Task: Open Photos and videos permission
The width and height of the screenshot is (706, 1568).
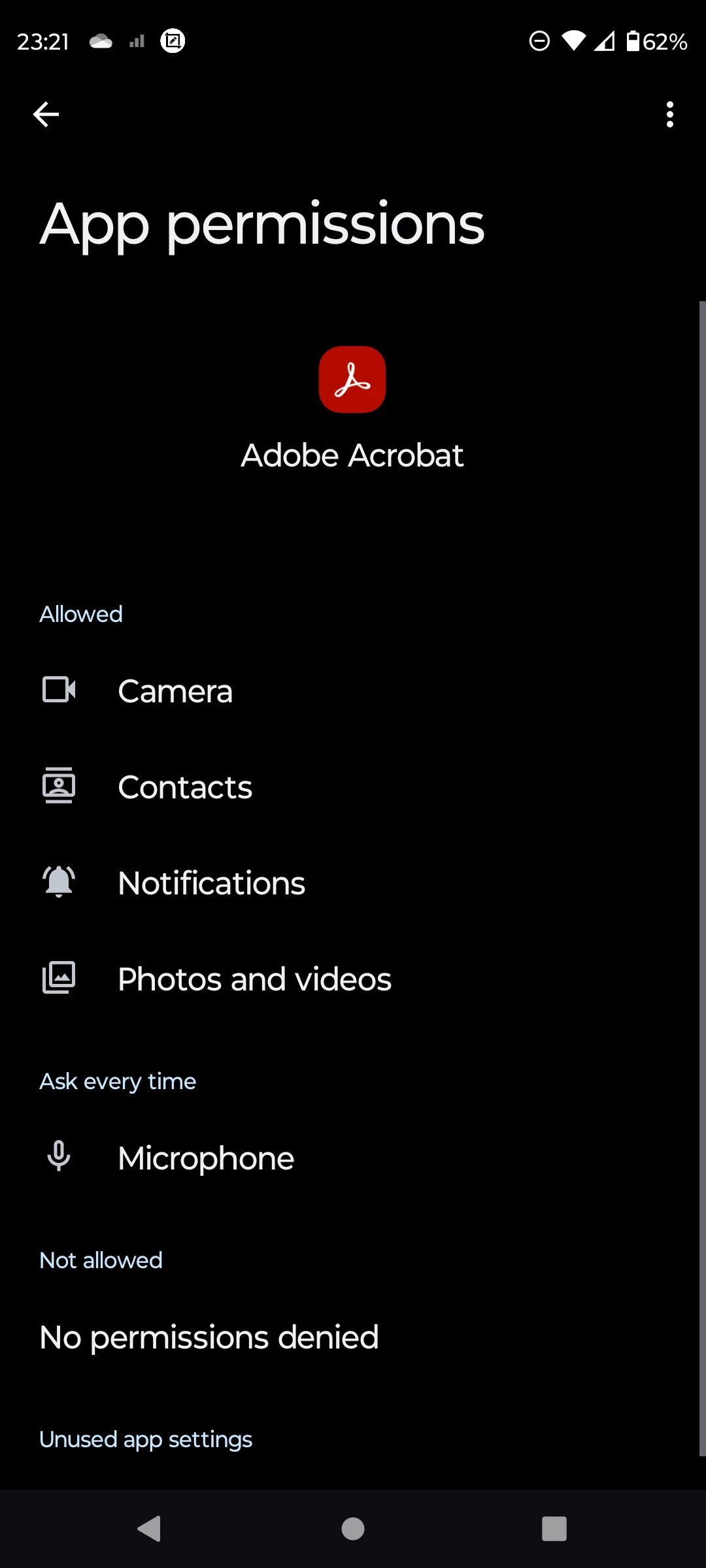Action: 254,979
